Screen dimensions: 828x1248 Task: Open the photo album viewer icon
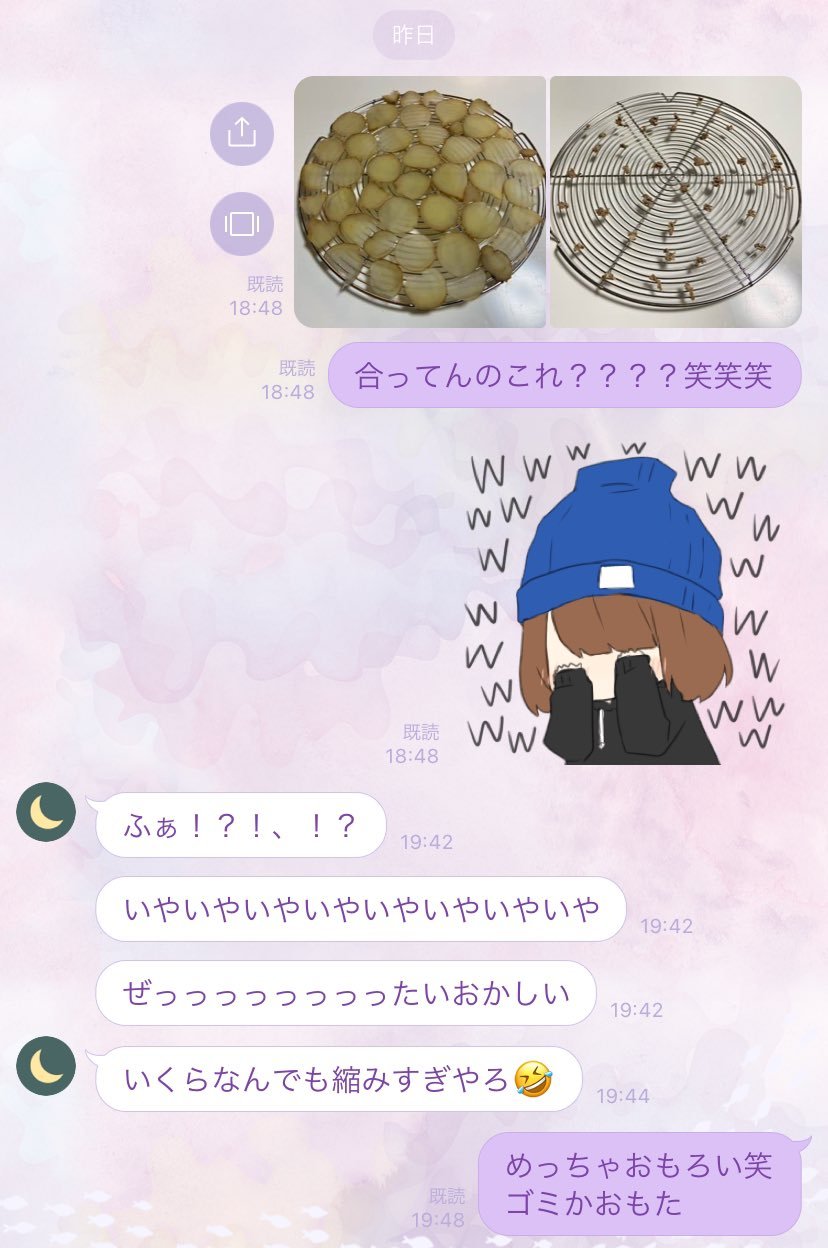(241, 224)
